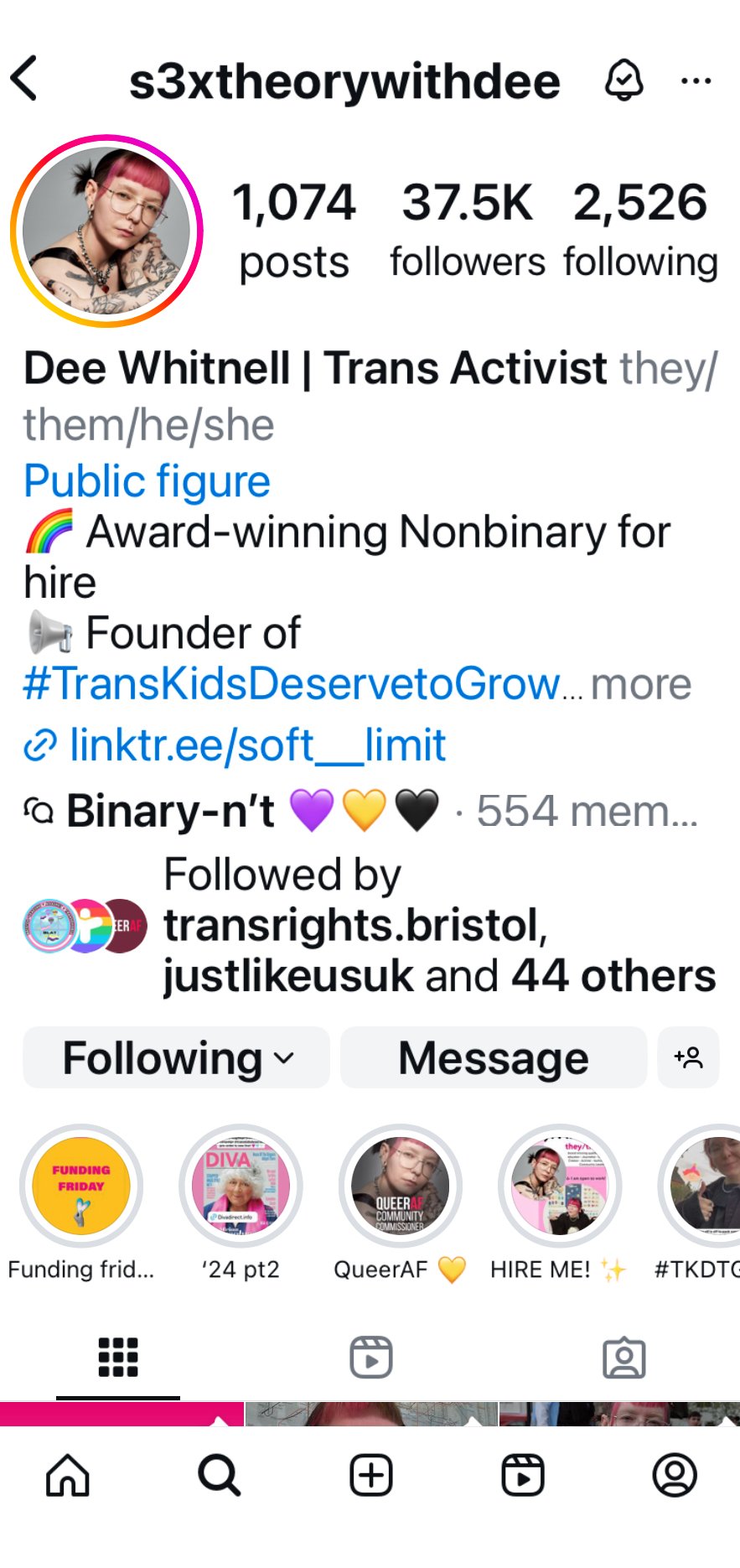Viewport: 740px width, 1568px height.
Task: Open the 2,526 following list
Action: click(640, 229)
